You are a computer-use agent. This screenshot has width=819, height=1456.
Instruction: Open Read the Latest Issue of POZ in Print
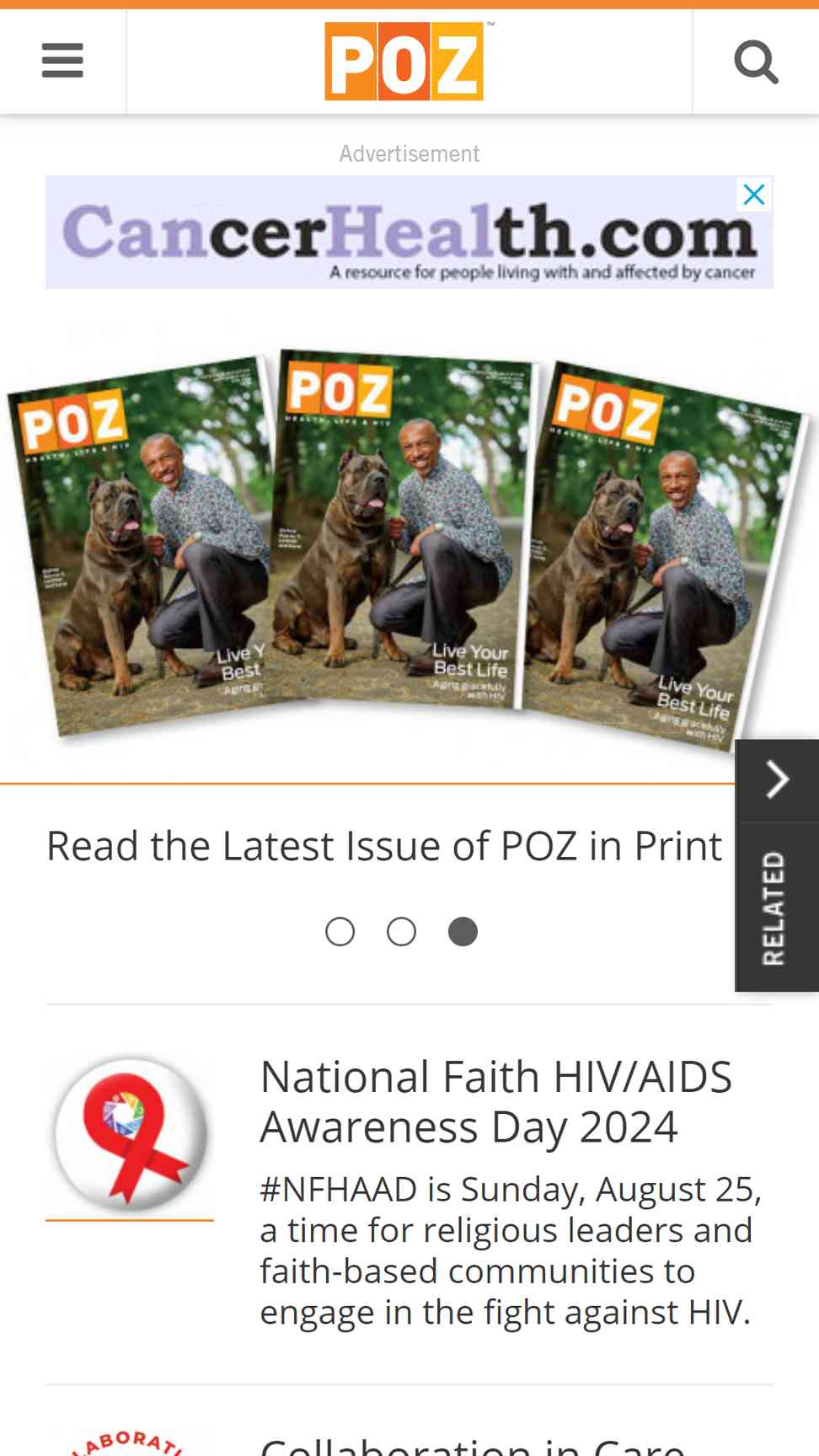pos(384,846)
